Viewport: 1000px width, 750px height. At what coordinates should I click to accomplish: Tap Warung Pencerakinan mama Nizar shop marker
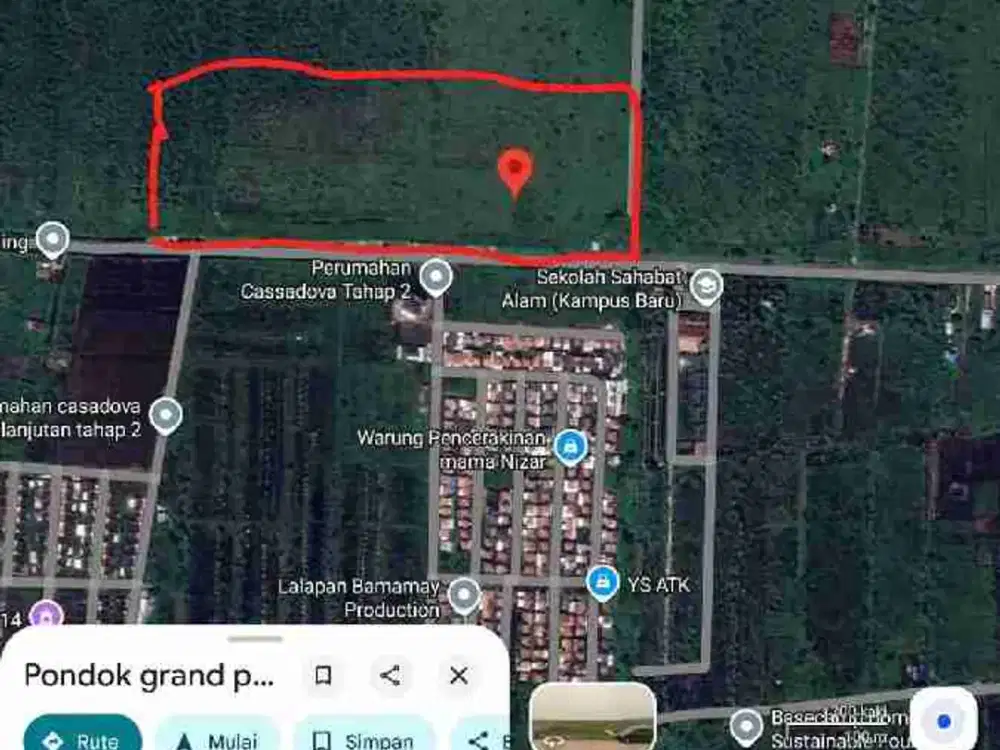[570, 446]
